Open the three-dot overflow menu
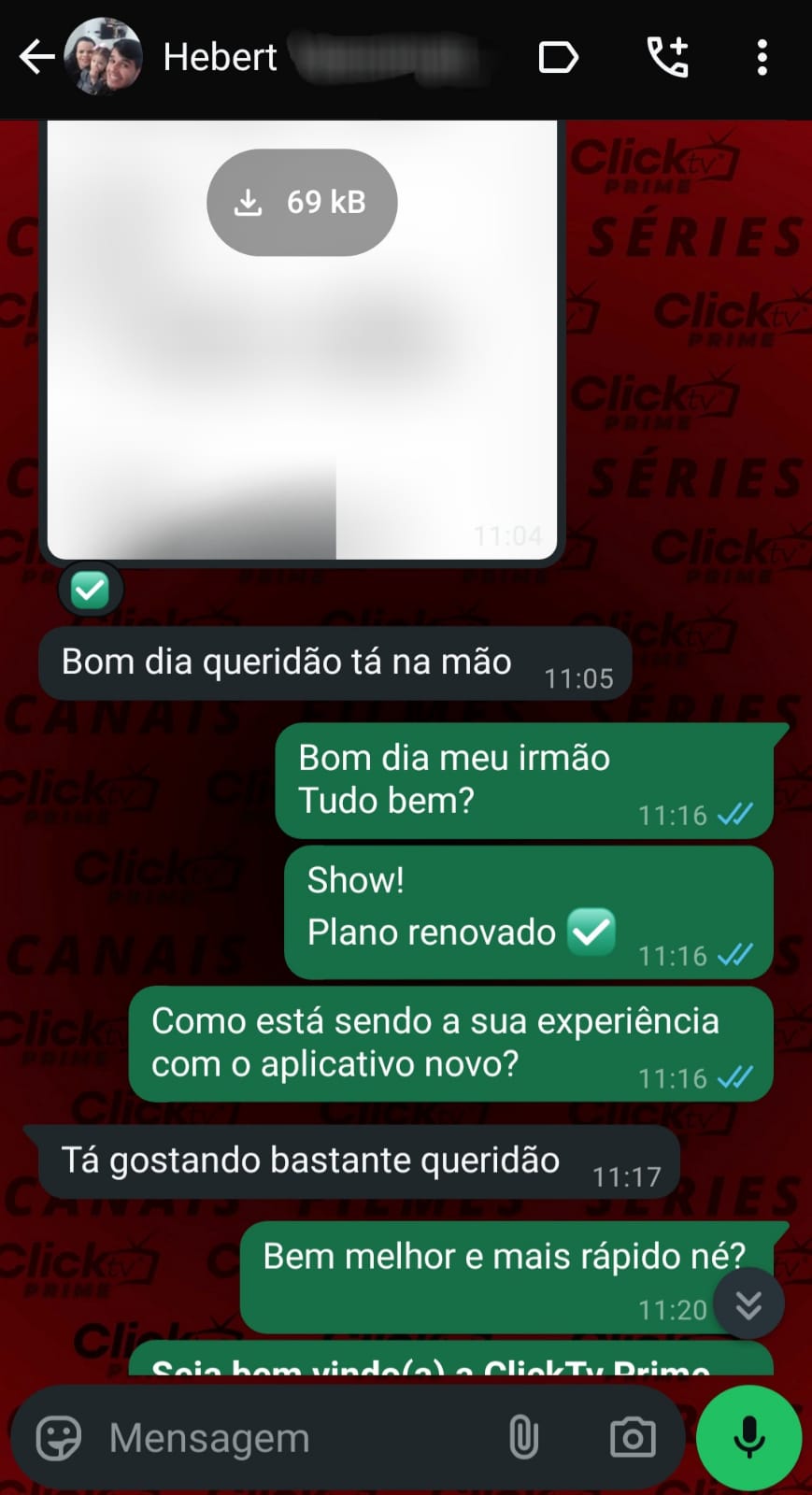 (762, 58)
